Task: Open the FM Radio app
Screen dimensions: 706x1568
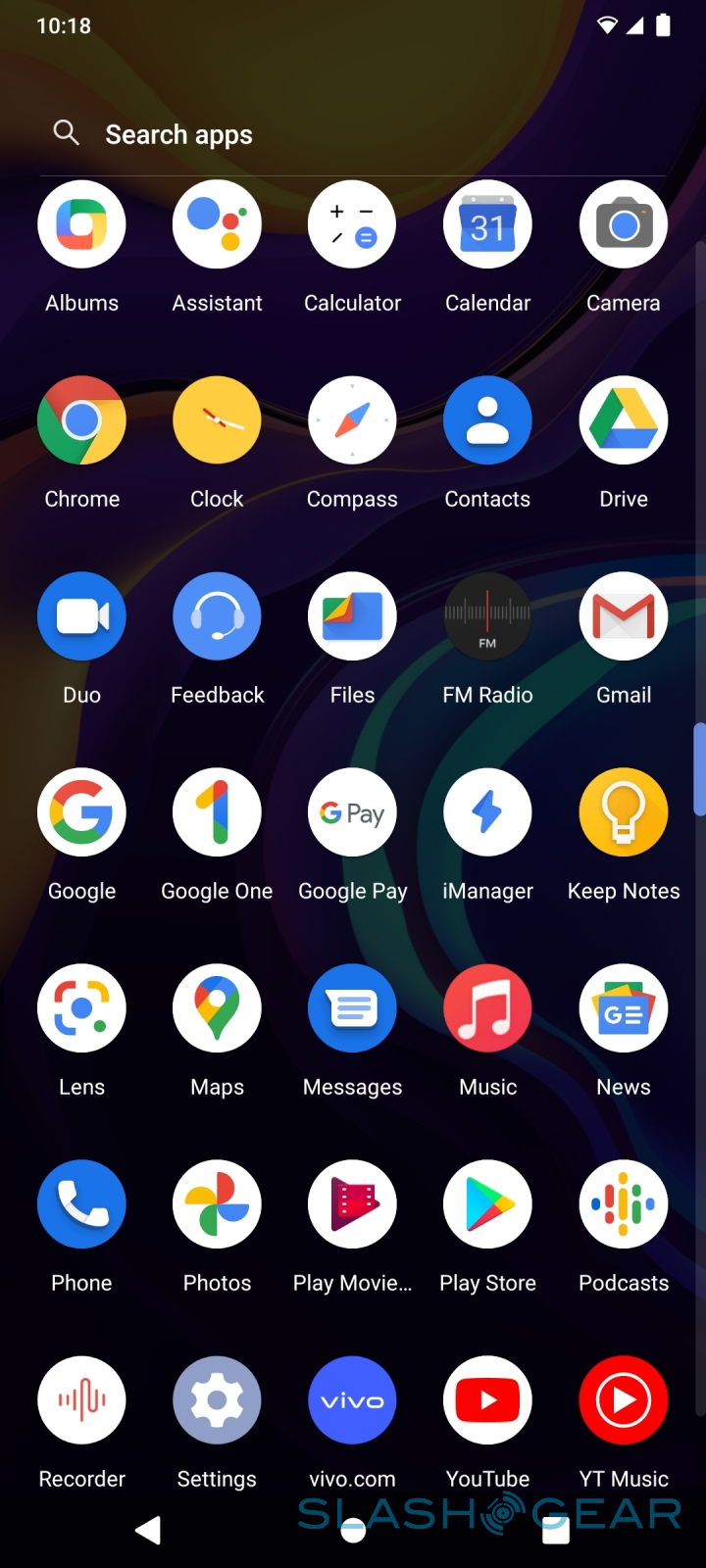Action: pos(487,617)
